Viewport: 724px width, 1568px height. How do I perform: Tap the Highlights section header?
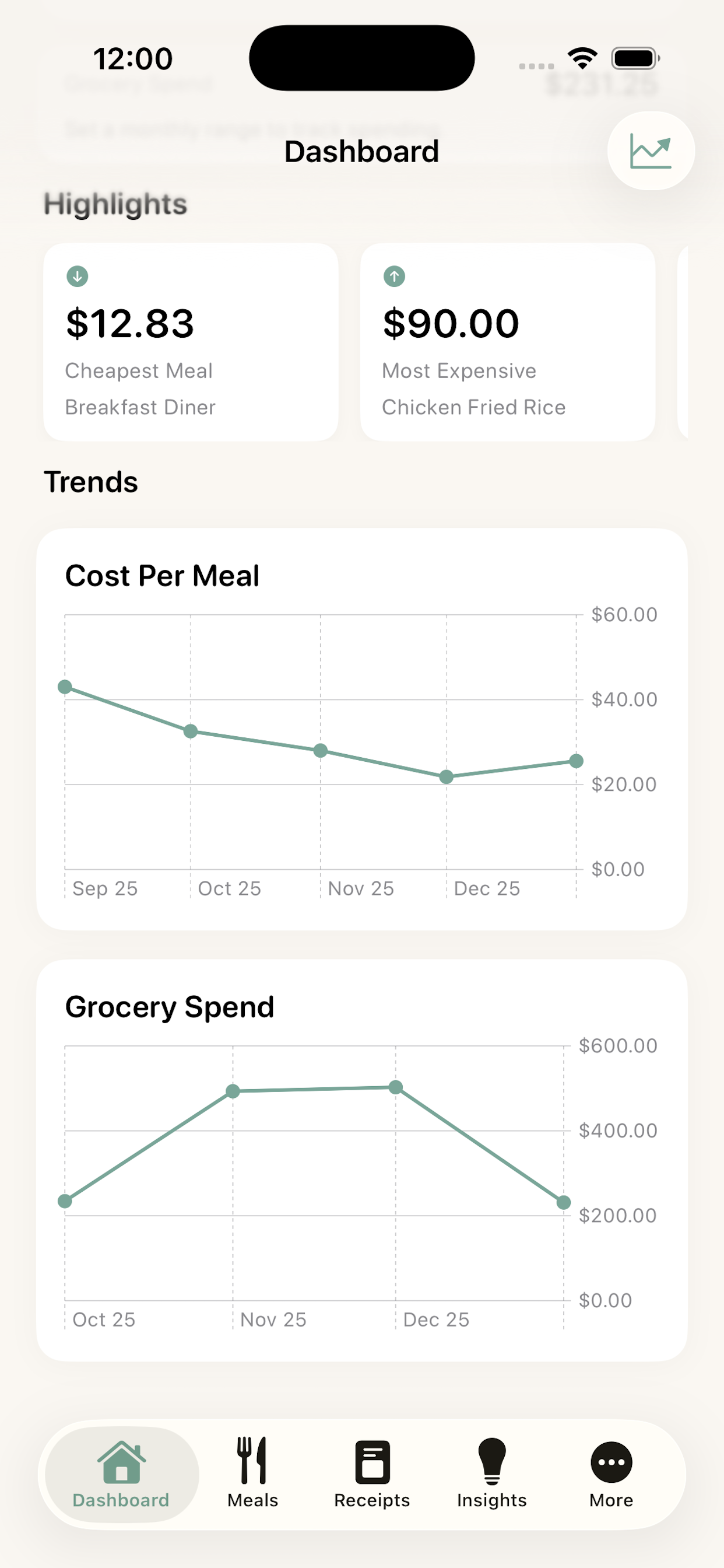[115, 204]
